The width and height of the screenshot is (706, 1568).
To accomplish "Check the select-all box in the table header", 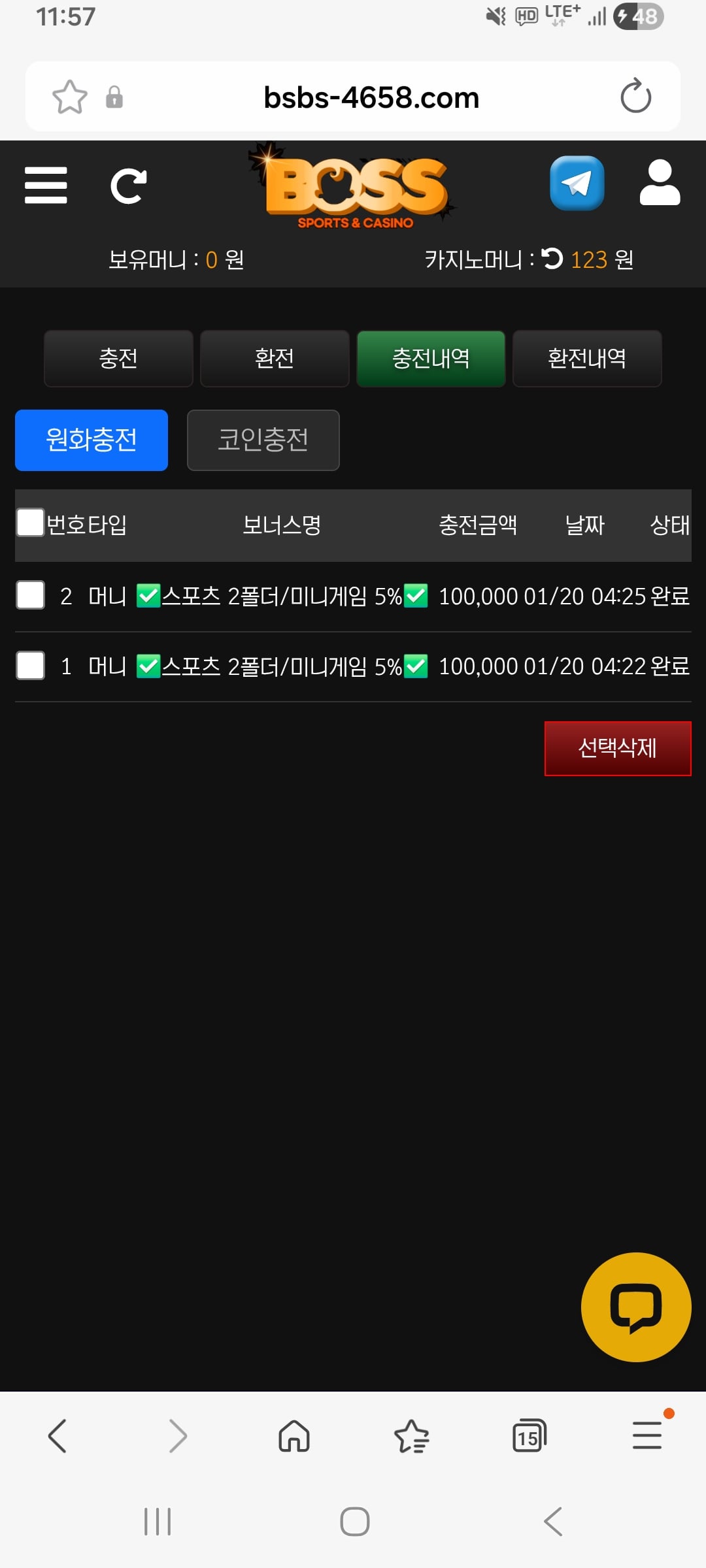I will pos(30,523).
